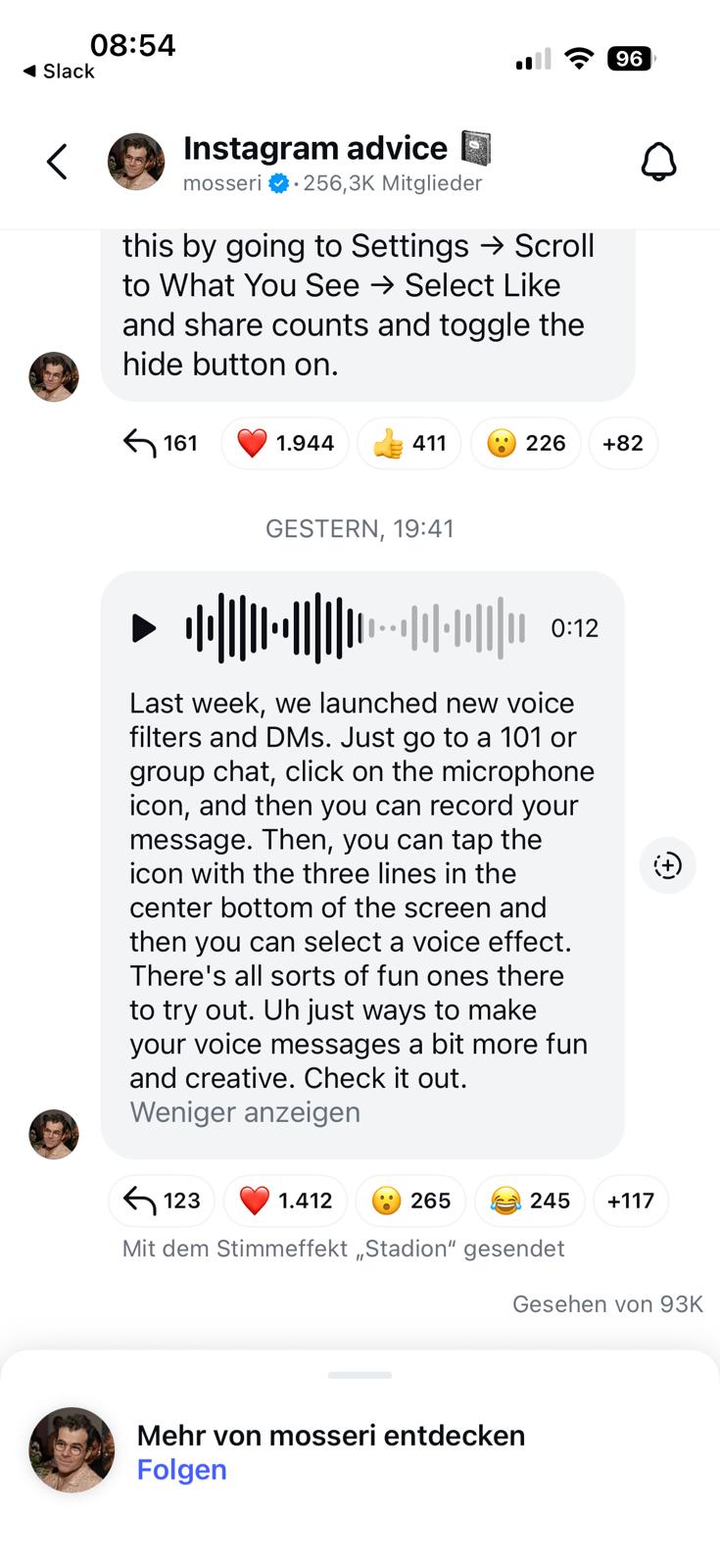
Task: Add the laughing reaction with 245
Action: [x=530, y=1200]
